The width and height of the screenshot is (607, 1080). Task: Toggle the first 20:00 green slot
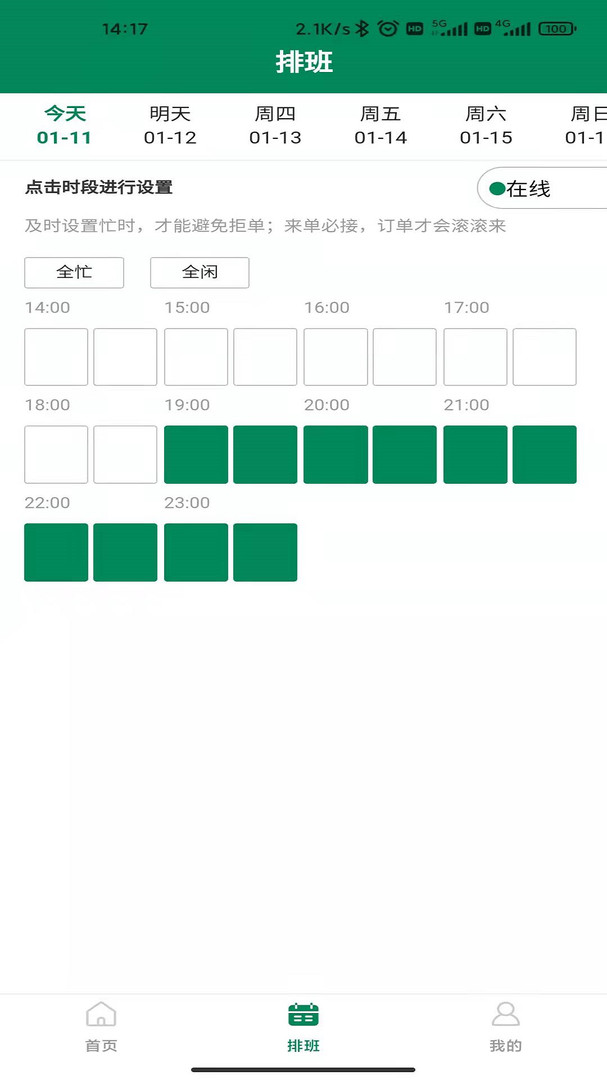[x=336, y=455]
